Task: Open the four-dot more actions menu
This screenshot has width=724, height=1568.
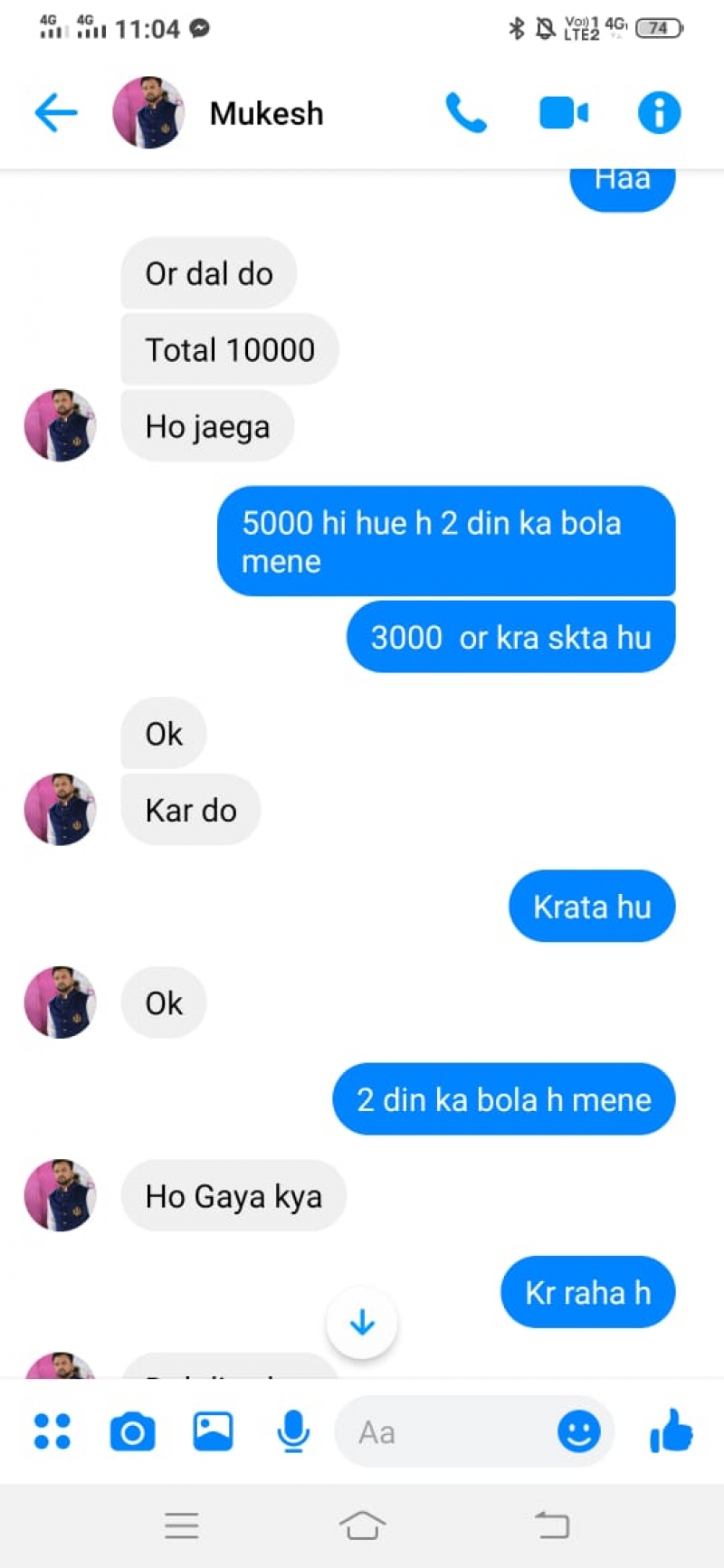Action: 52,1431
